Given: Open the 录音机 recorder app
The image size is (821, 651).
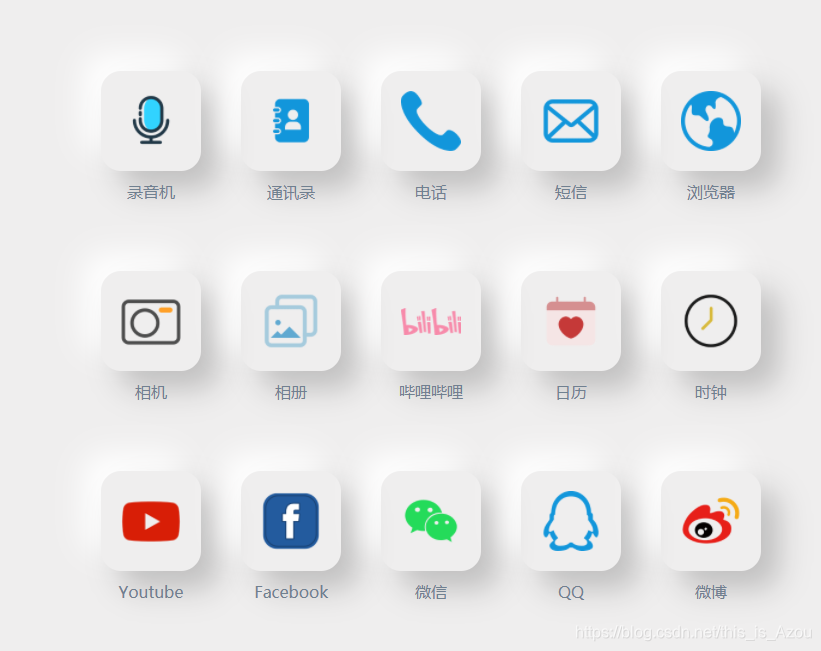Looking at the screenshot, I should pos(151,121).
